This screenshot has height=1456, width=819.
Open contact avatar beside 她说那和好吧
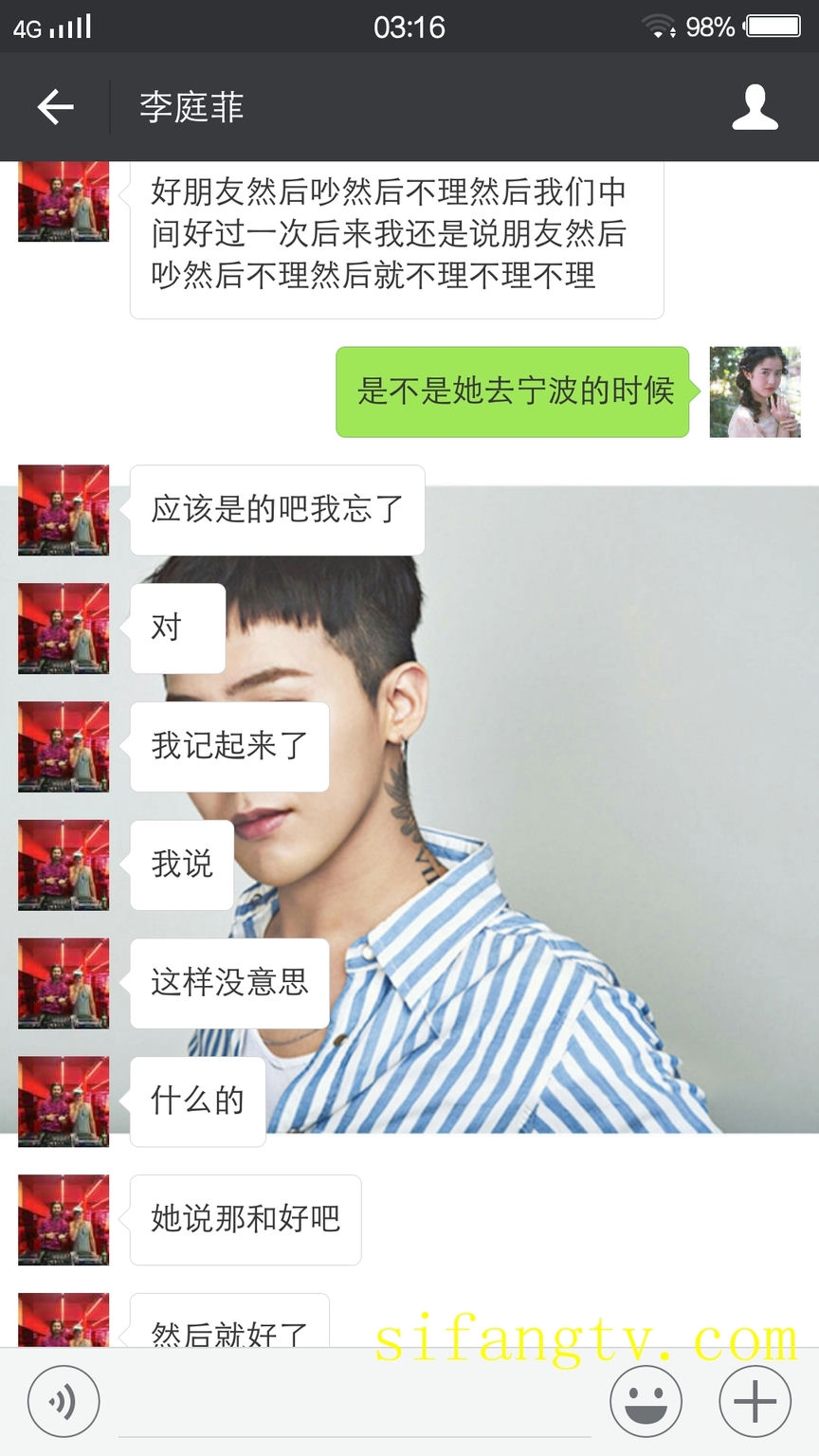point(64,1220)
